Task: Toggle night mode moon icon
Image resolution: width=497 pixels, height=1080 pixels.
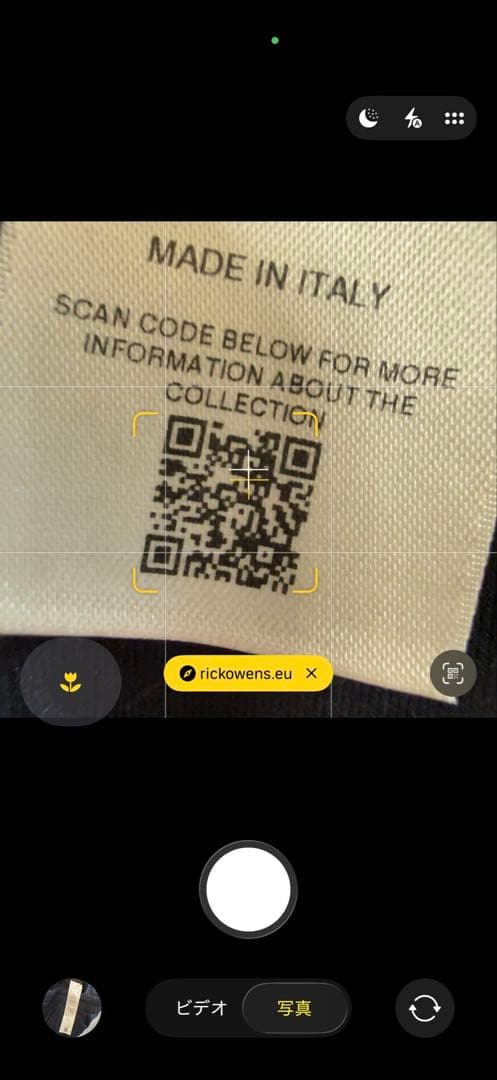Action: click(369, 118)
